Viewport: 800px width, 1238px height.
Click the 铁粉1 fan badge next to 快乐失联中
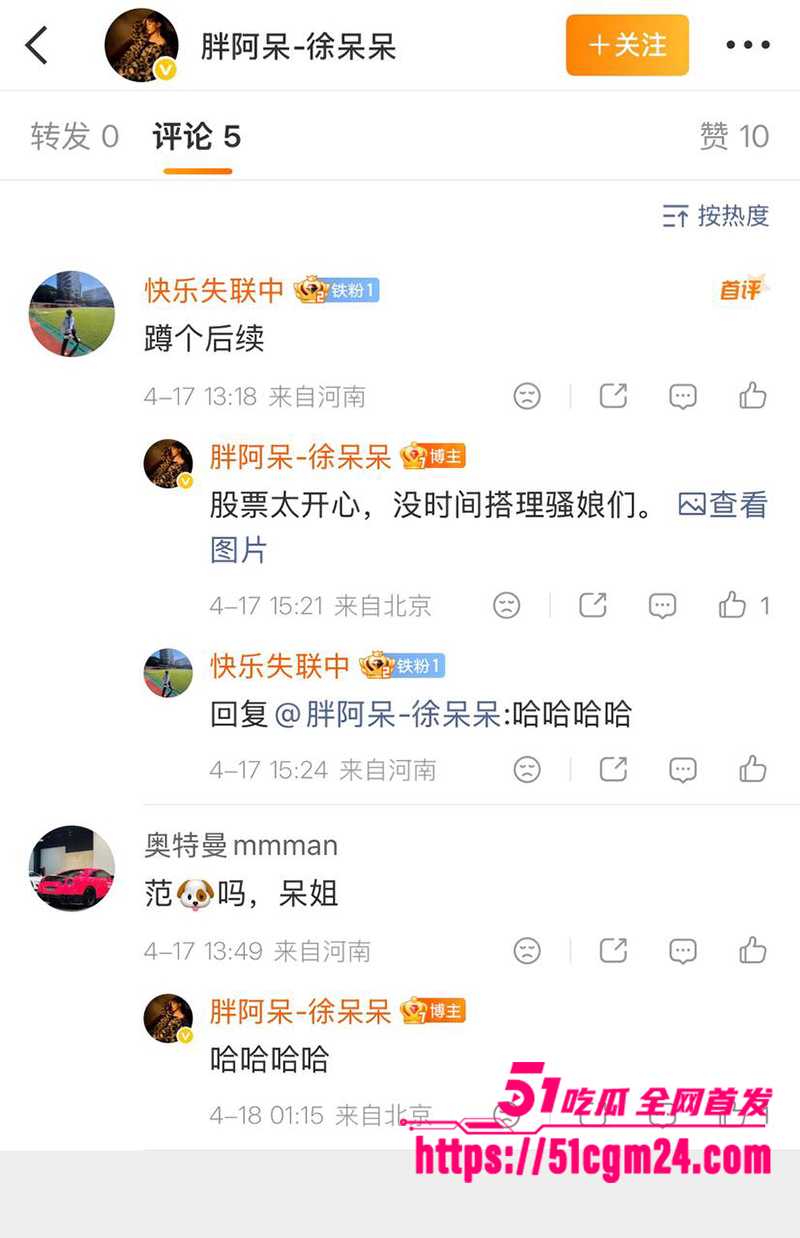[340, 291]
